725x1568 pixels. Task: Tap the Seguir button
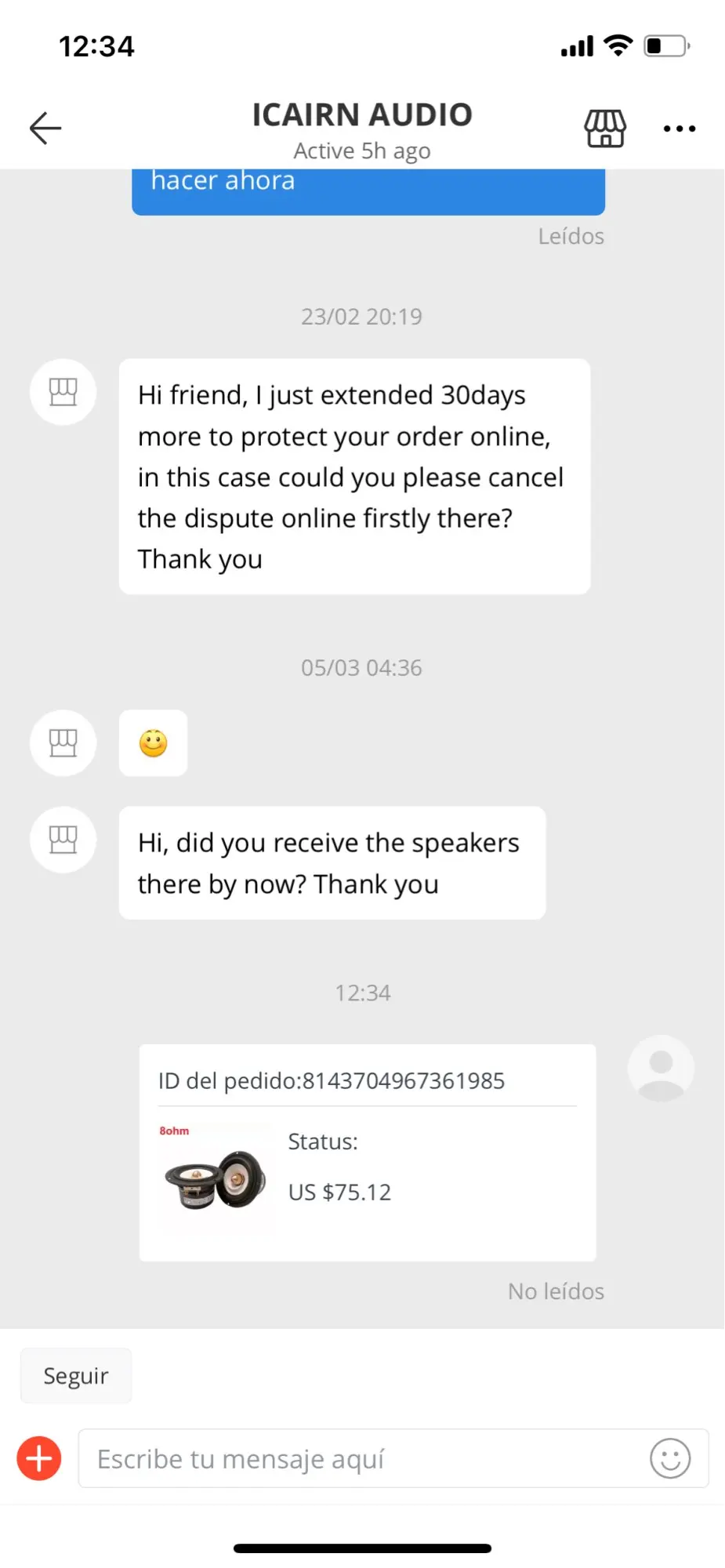coord(76,1376)
